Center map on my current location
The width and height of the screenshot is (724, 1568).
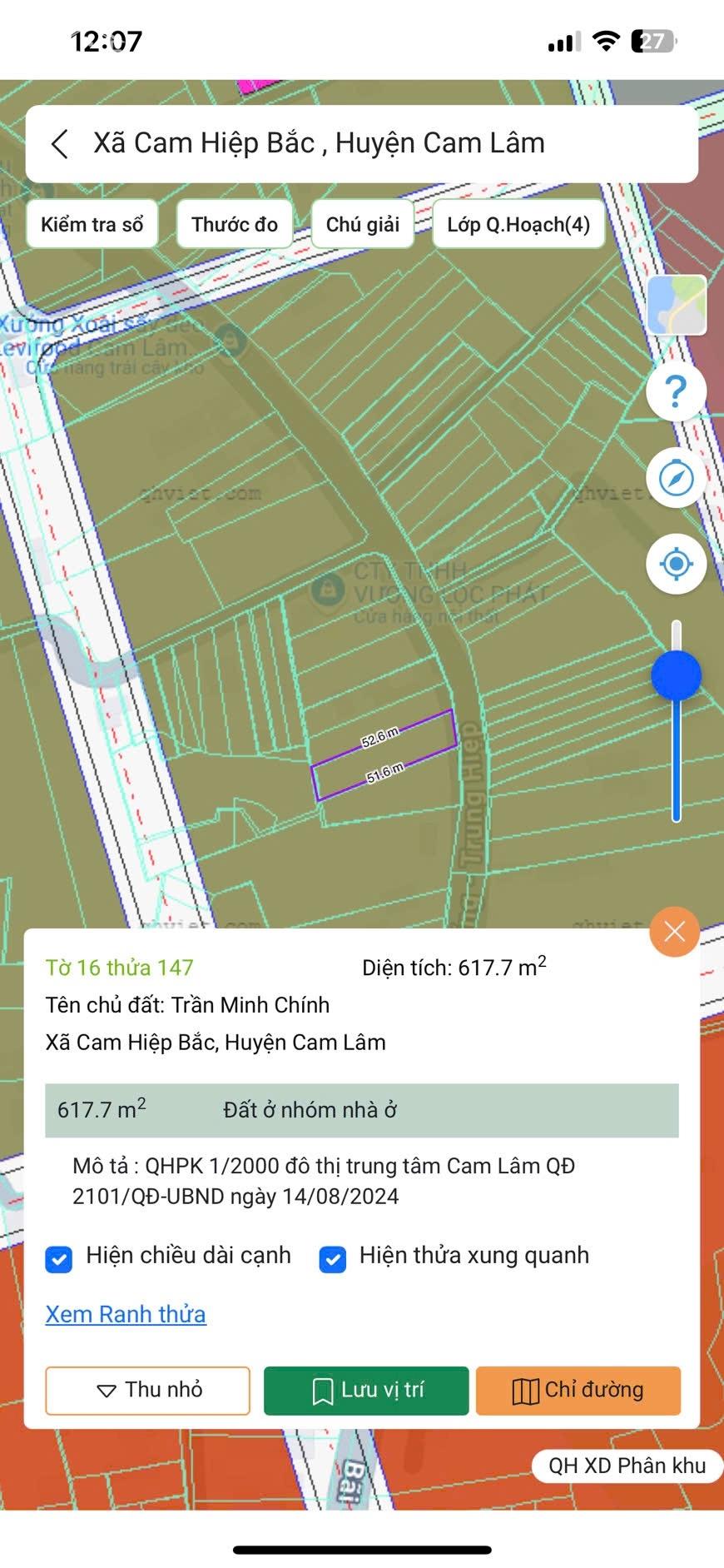(677, 565)
